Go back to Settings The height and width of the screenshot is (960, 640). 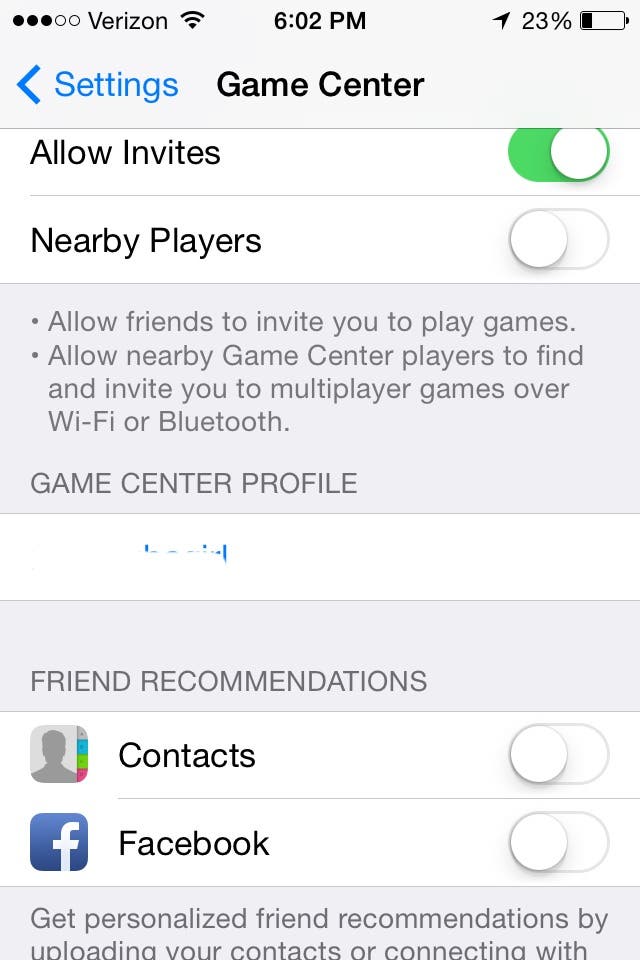click(97, 85)
